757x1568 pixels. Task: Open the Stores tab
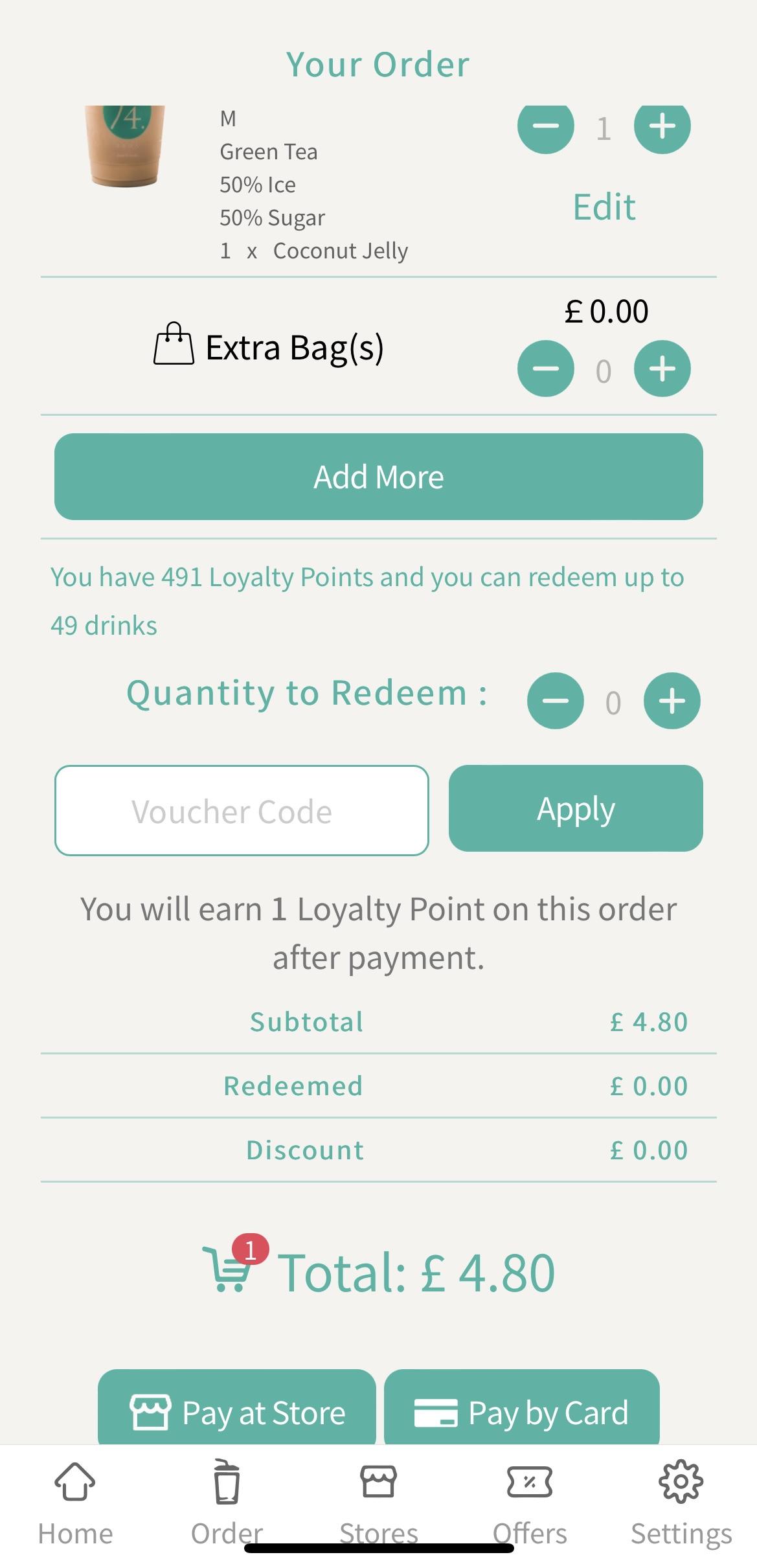(x=379, y=1504)
